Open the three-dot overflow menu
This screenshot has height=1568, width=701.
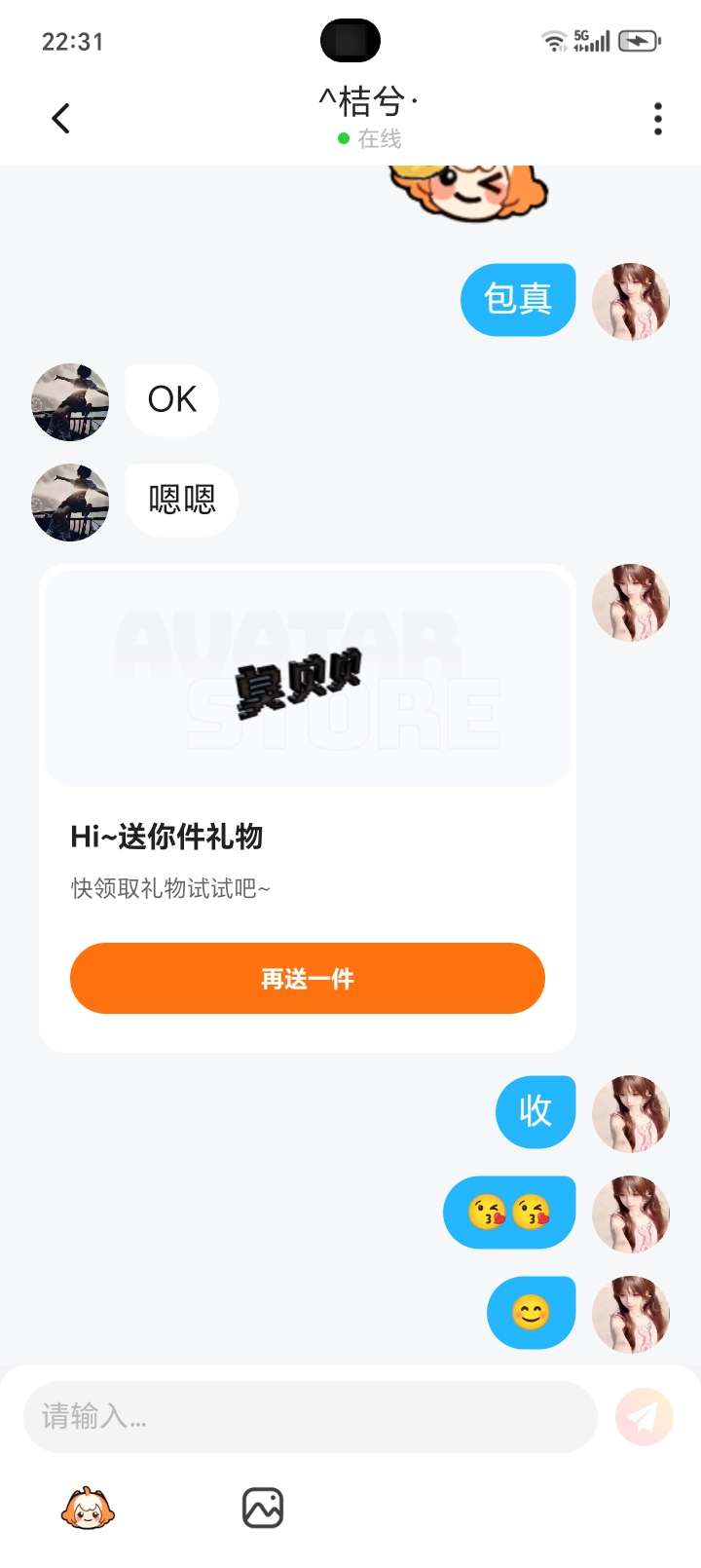[658, 119]
